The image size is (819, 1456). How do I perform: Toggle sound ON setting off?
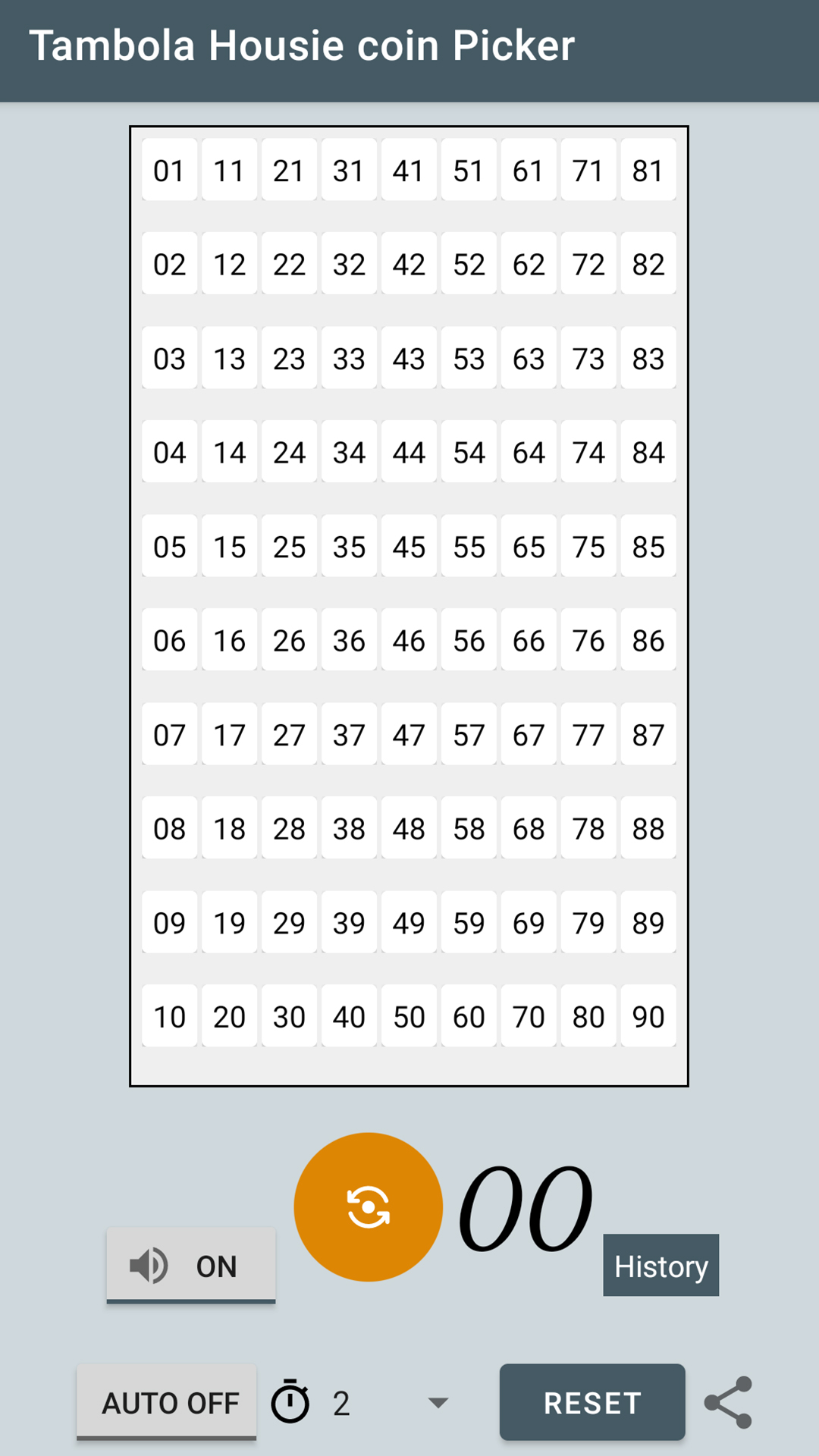pyautogui.click(x=190, y=1265)
